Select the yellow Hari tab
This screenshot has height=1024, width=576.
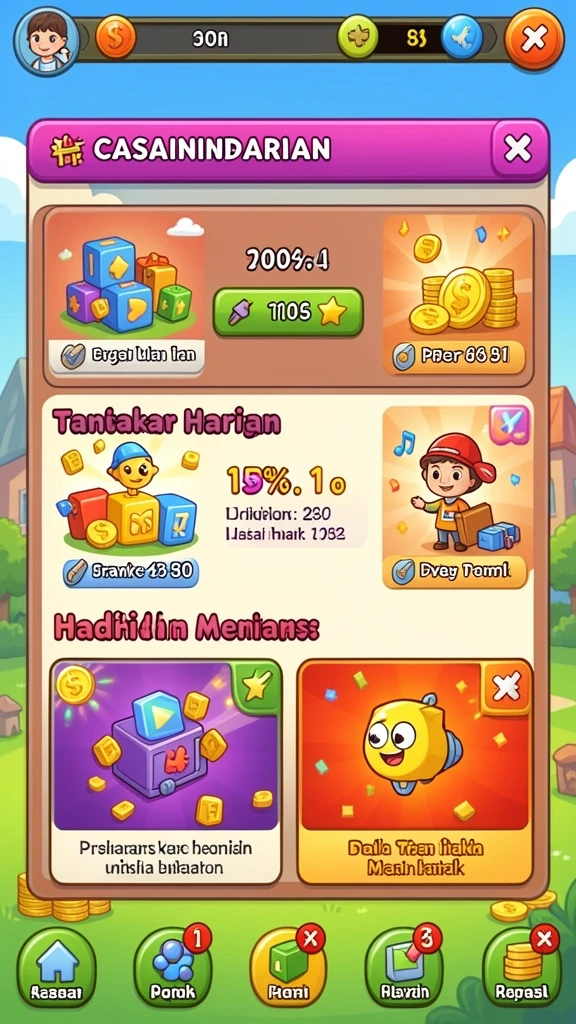288,967
